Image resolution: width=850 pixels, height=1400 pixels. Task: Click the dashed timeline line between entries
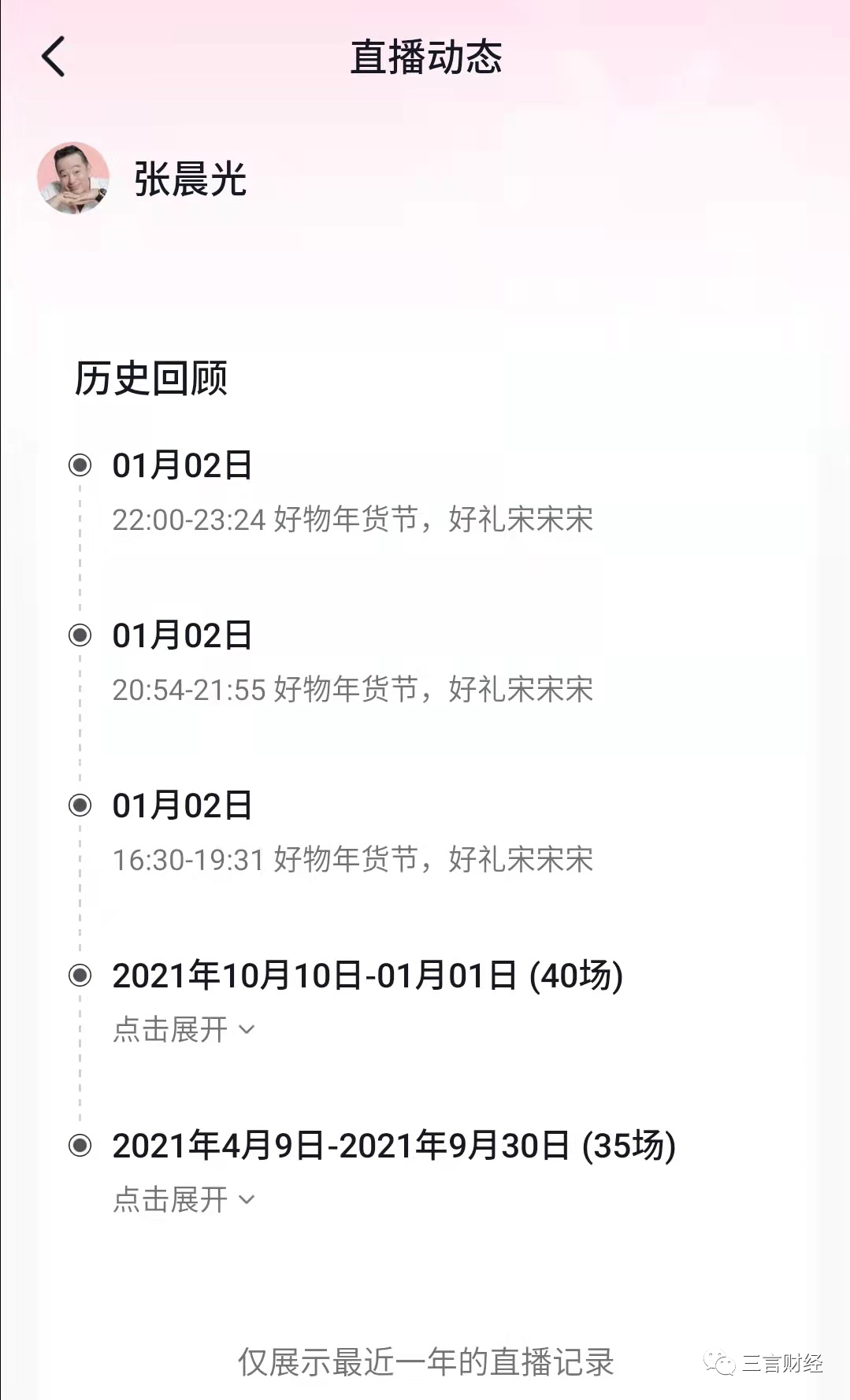tap(79, 551)
